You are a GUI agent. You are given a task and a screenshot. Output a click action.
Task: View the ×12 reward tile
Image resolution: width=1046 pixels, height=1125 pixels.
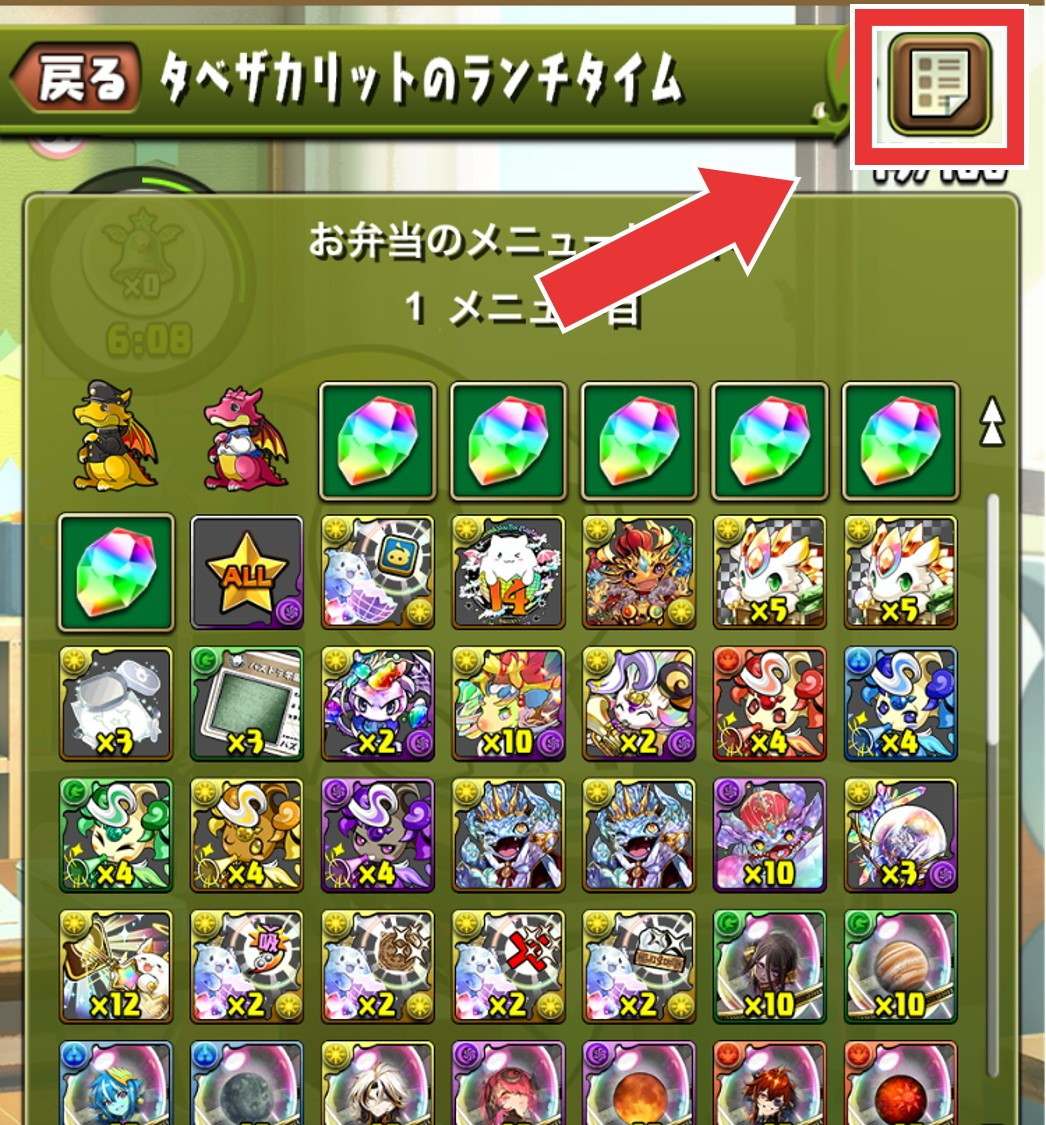tap(115, 966)
